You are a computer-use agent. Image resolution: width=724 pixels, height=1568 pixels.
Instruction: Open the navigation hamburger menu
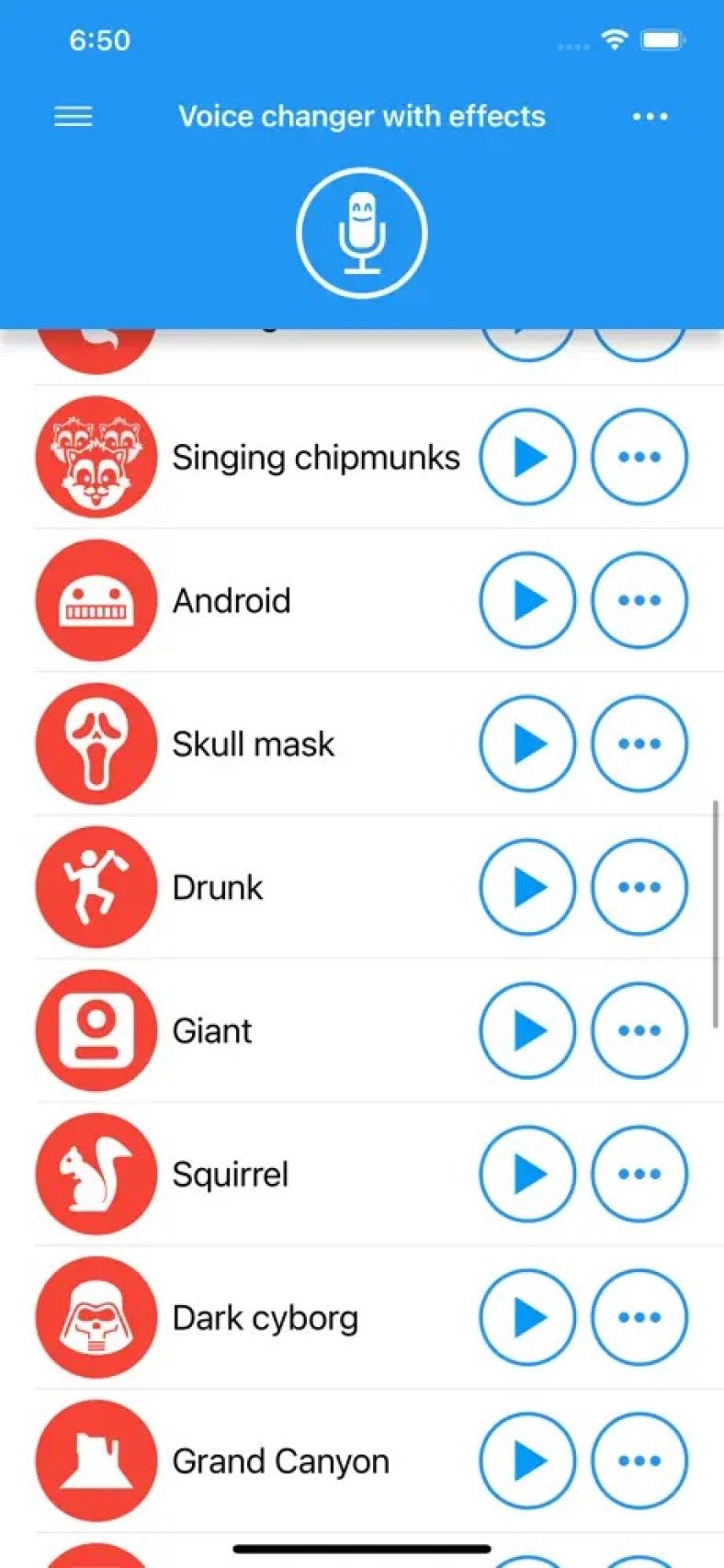pyautogui.click(x=74, y=117)
